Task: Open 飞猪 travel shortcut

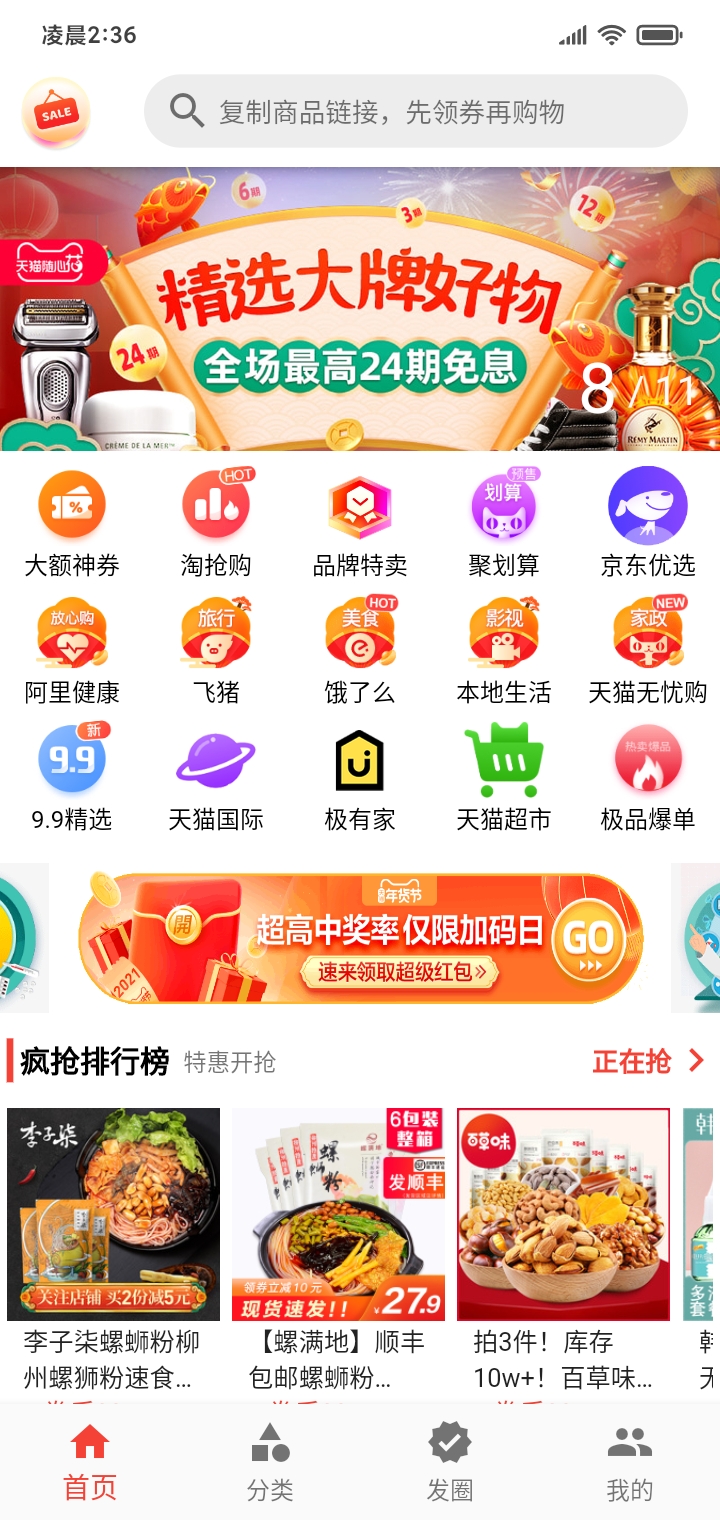Action: coord(216,651)
